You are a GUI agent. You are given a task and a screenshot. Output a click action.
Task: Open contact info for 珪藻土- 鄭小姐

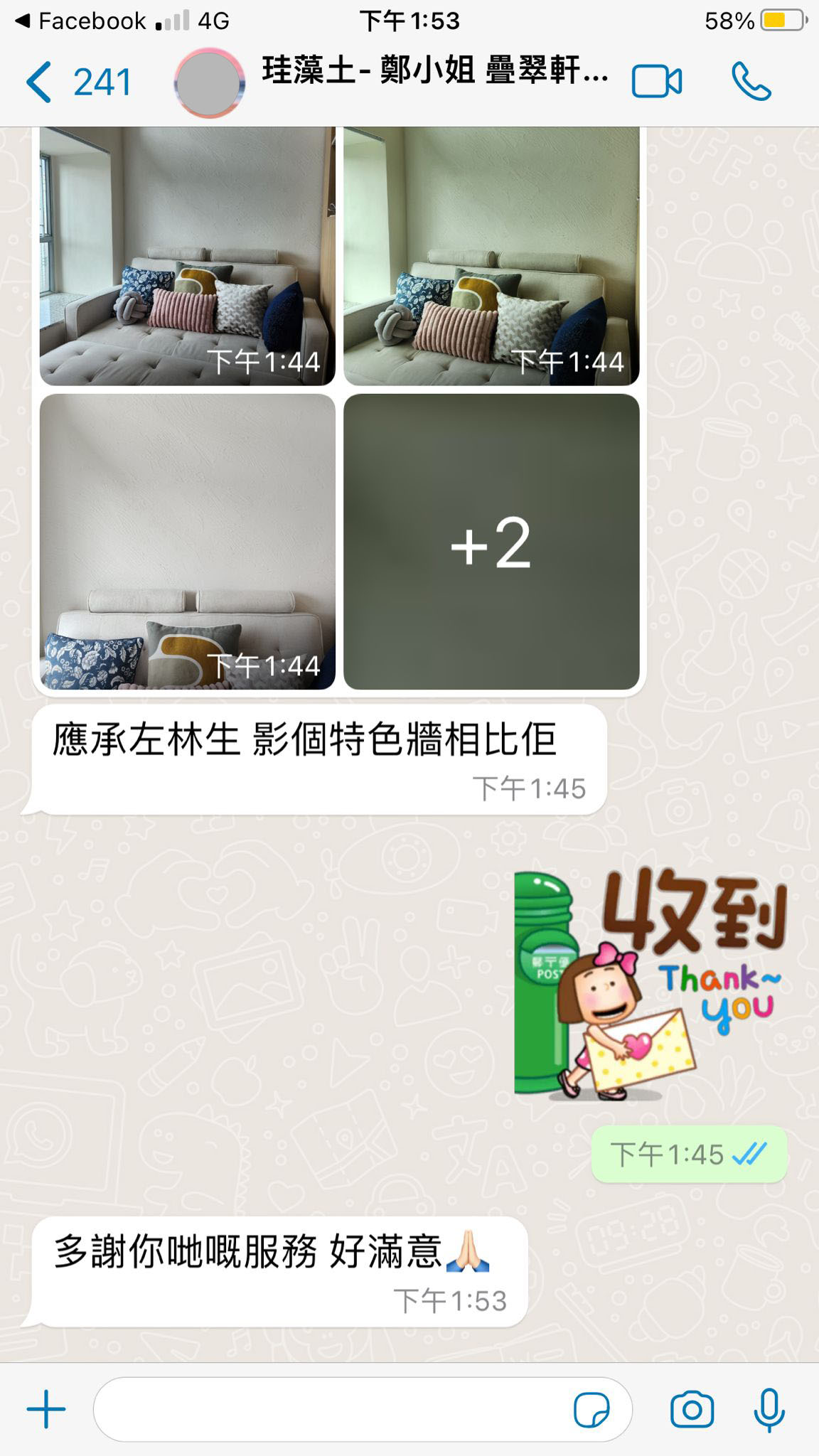pyautogui.click(x=435, y=71)
